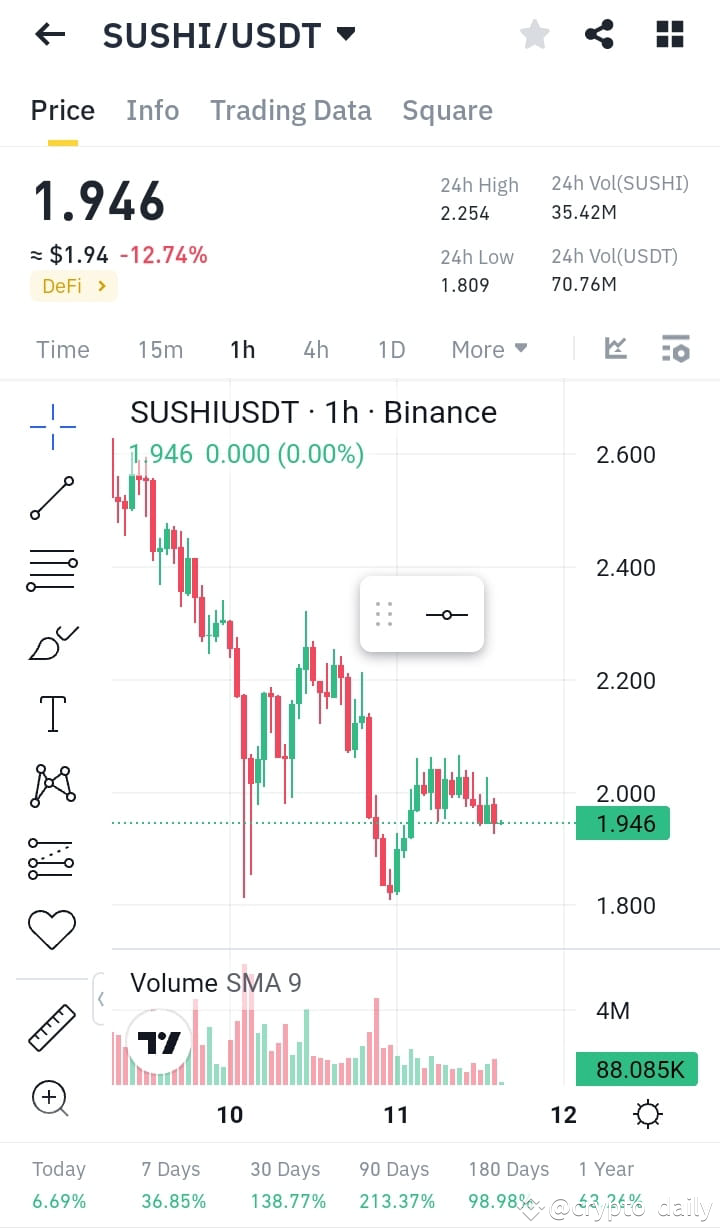
Task: Toggle the heart favorites drawing tool
Action: click(52, 929)
